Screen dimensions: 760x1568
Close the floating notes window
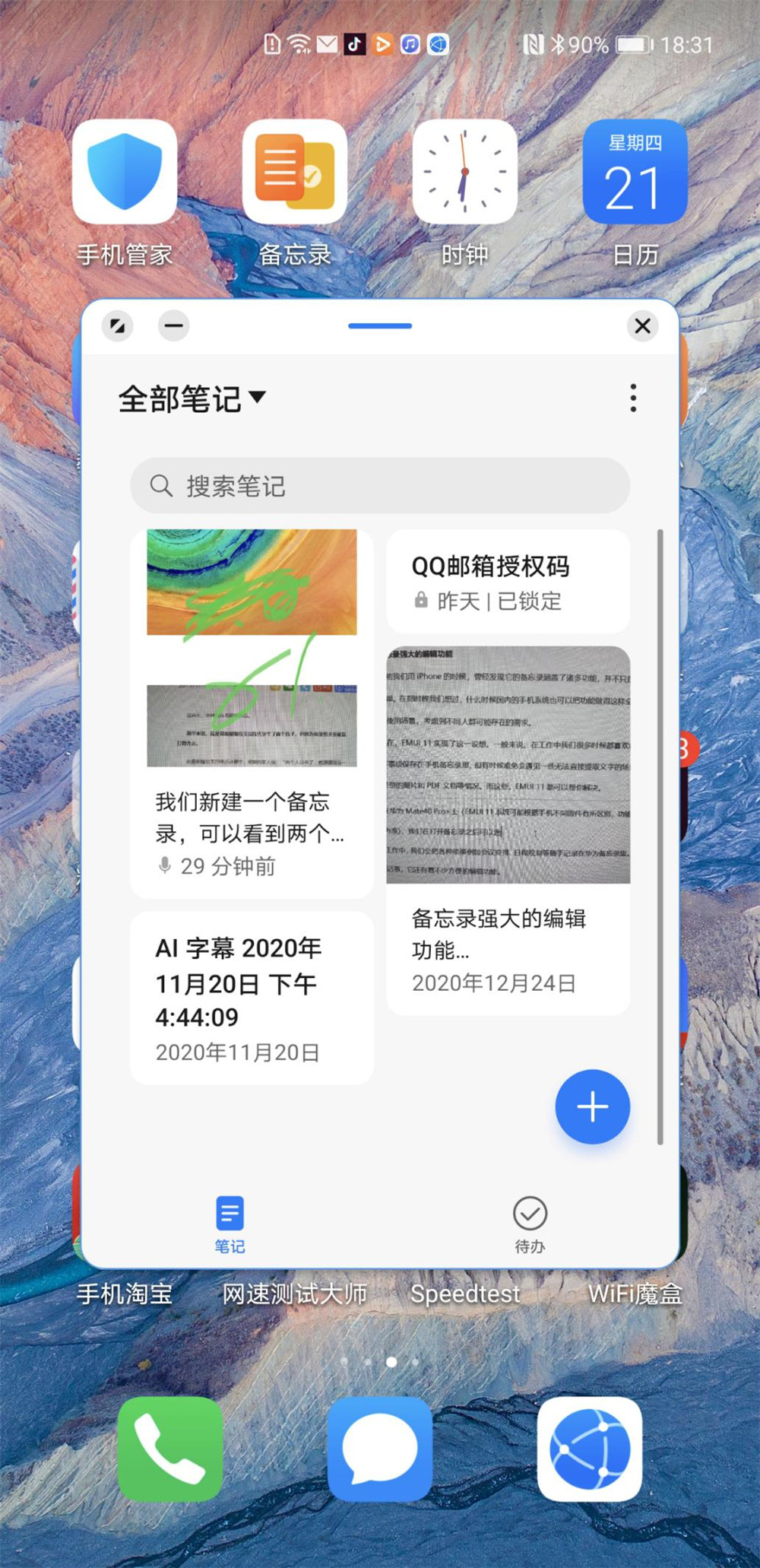point(642,326)
